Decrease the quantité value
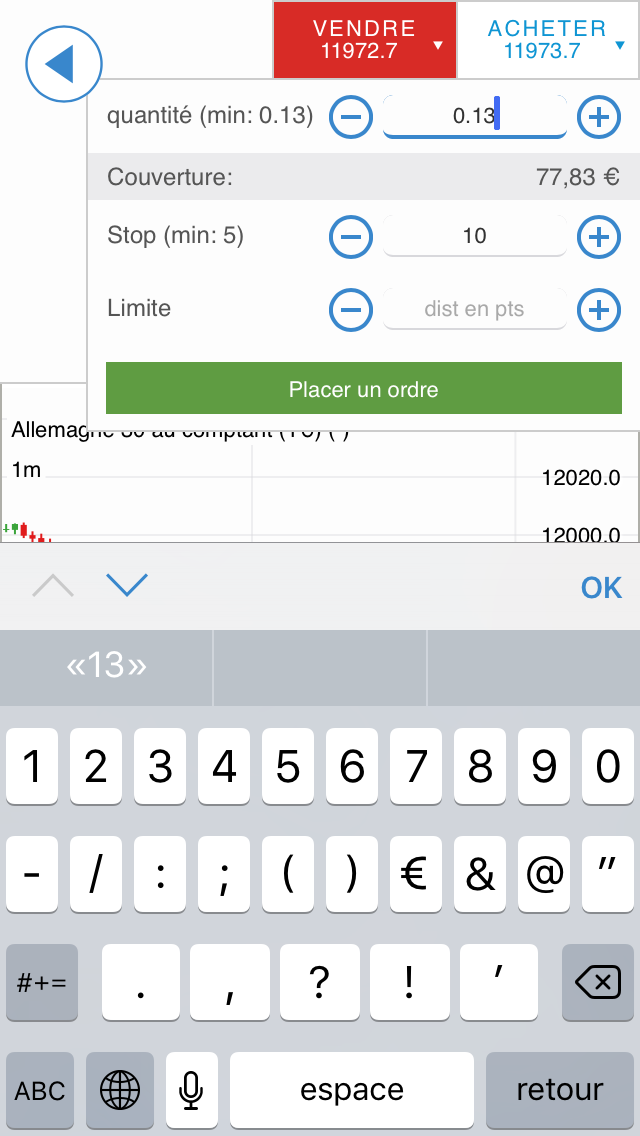640x1136 pixels. tap(351, 118)
